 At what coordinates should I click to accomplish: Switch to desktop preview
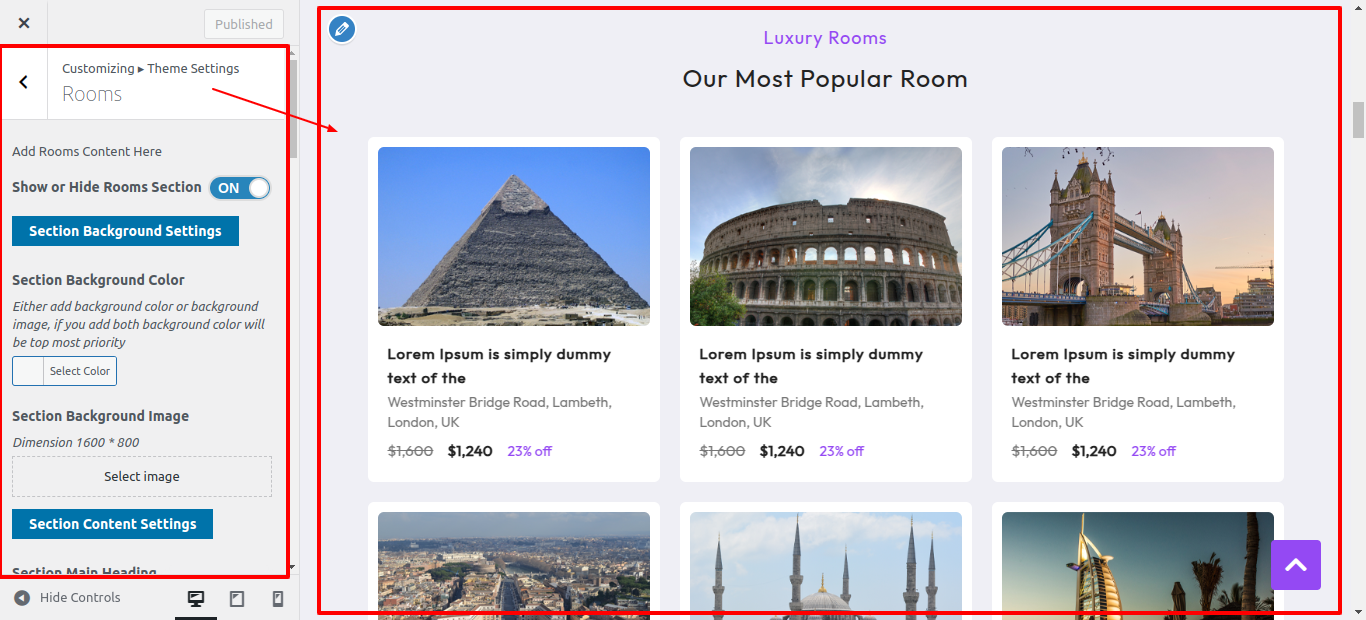[196, 599]
